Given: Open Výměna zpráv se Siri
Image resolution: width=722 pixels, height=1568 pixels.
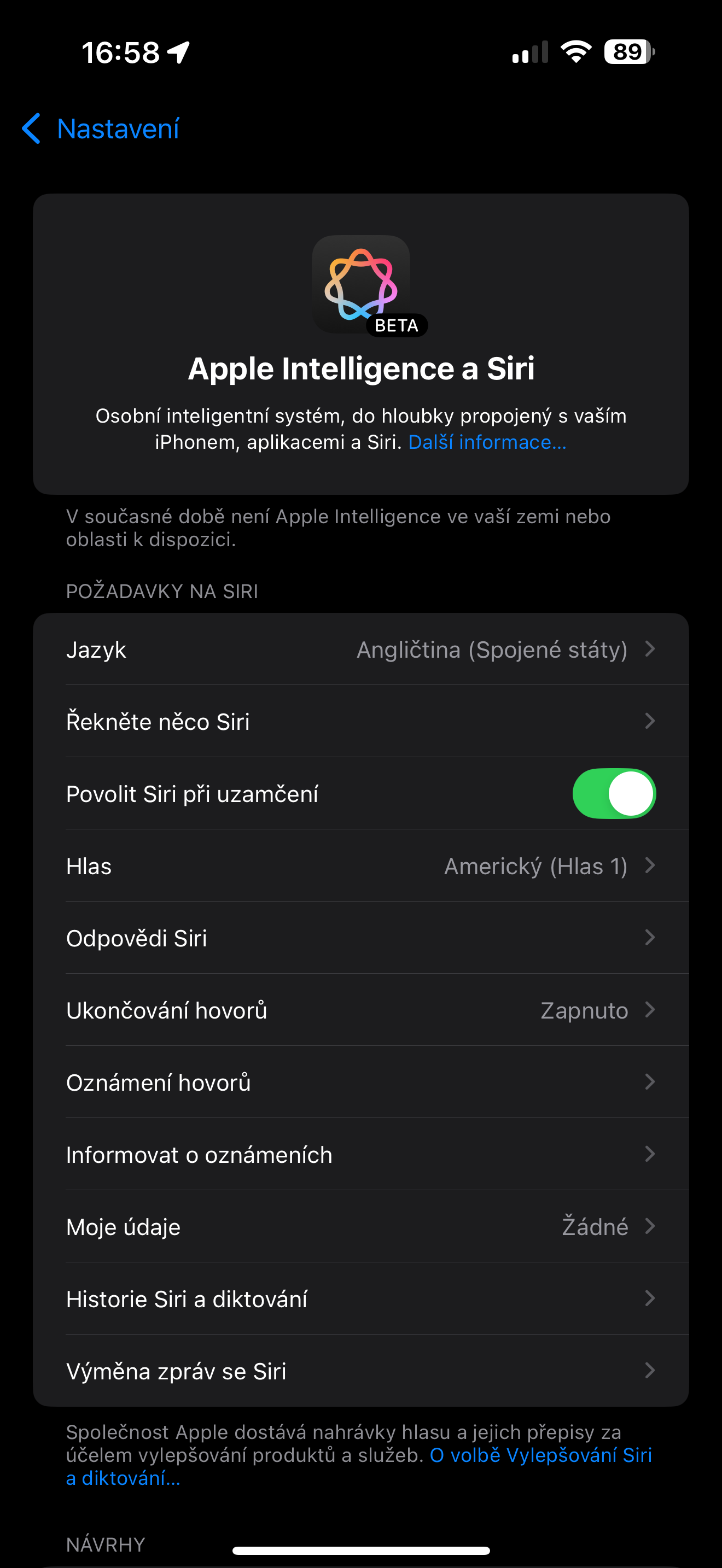Looking at the screenshot, I should coord(360,1371).
